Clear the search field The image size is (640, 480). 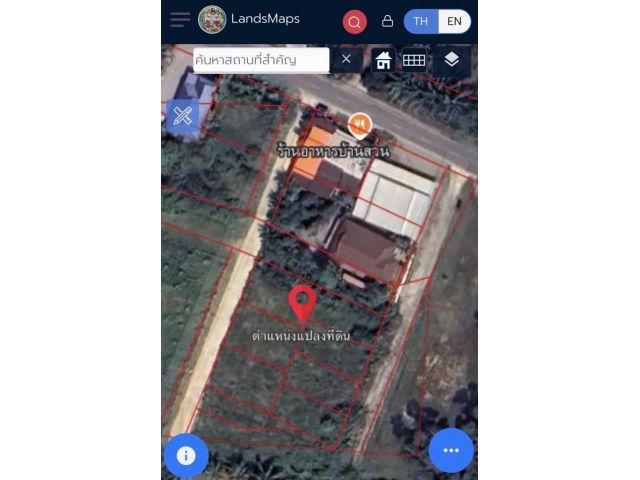346,59
